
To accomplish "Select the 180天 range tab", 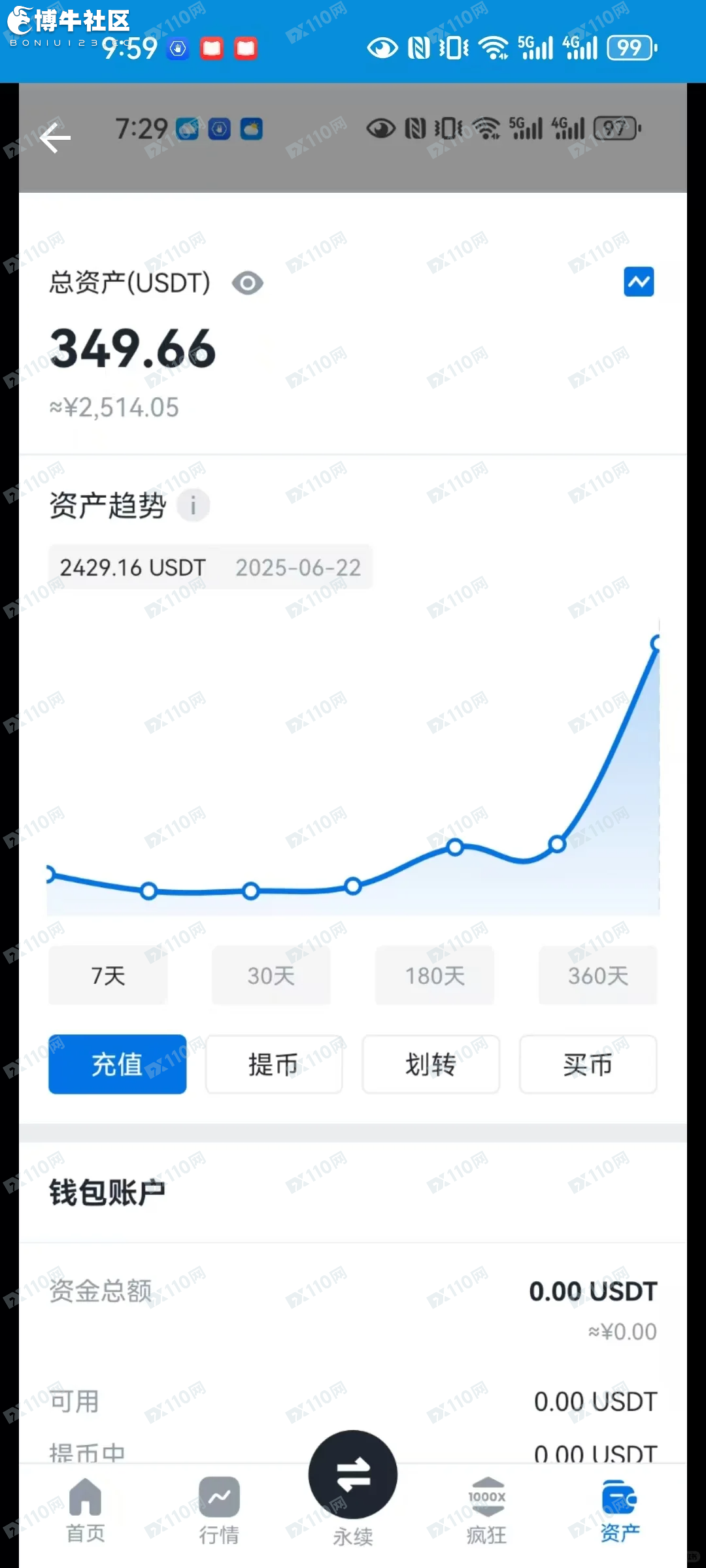I will point(433,975).
